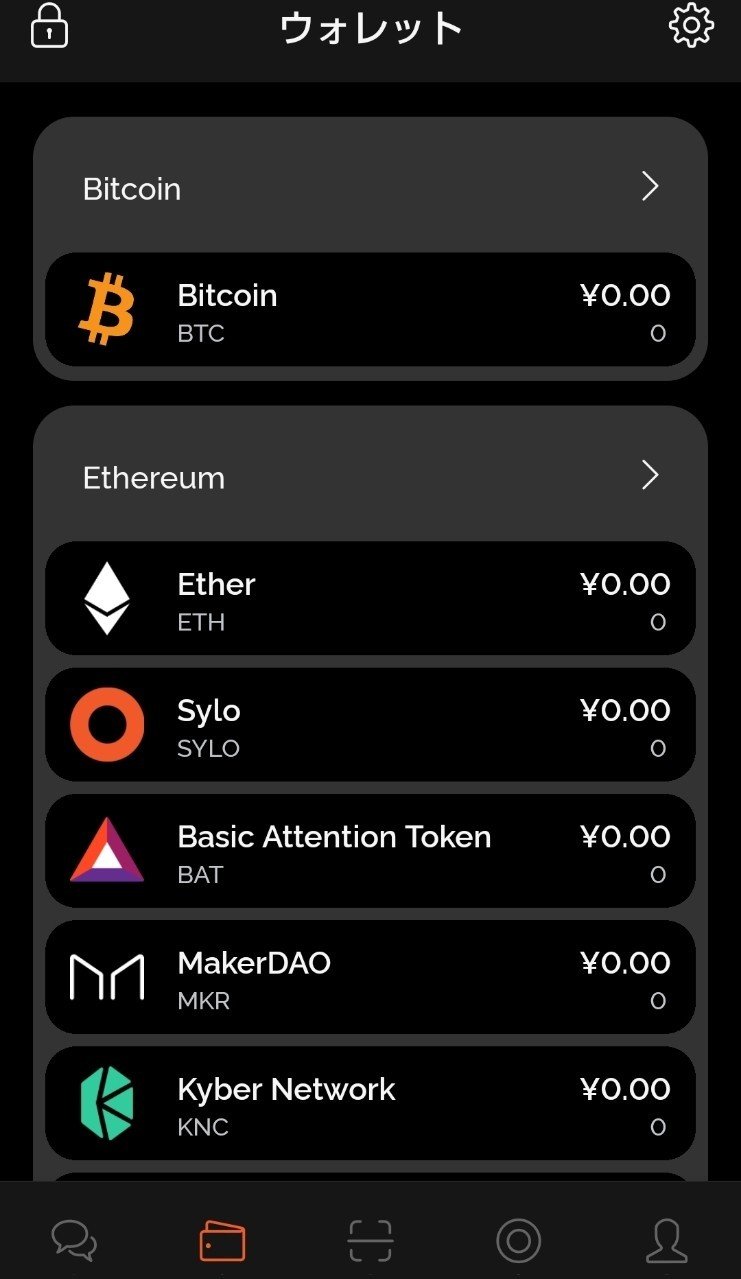This screenshot has width=741, height=1279.
Task: Tap the orange Sylo token logo
Action: tap(107, 724)
